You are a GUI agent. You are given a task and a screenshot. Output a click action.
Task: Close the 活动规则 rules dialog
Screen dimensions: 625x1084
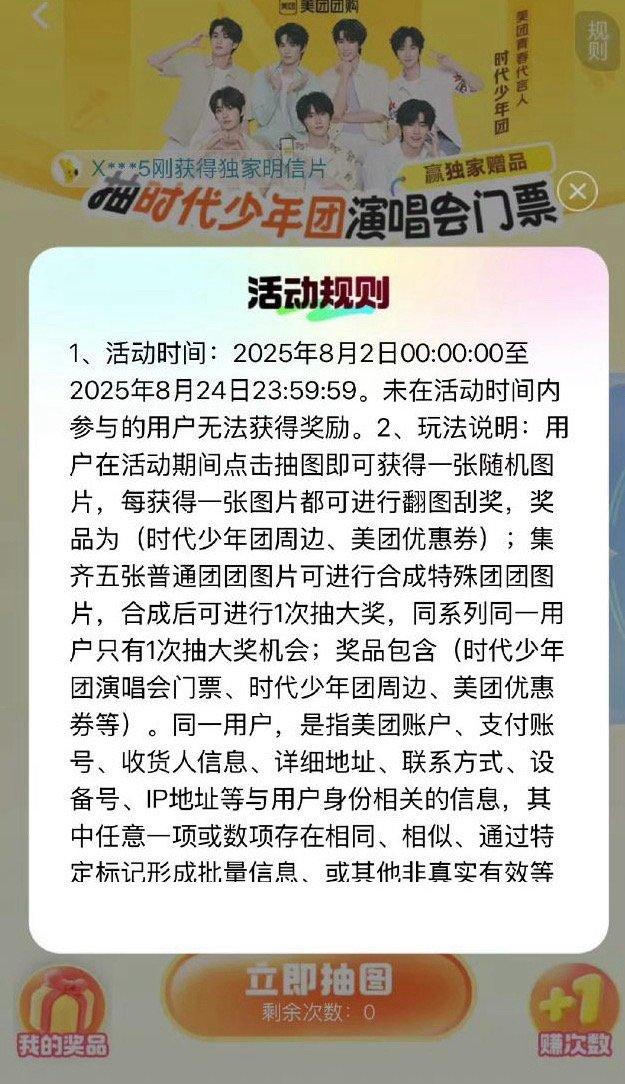click(579, 191)
